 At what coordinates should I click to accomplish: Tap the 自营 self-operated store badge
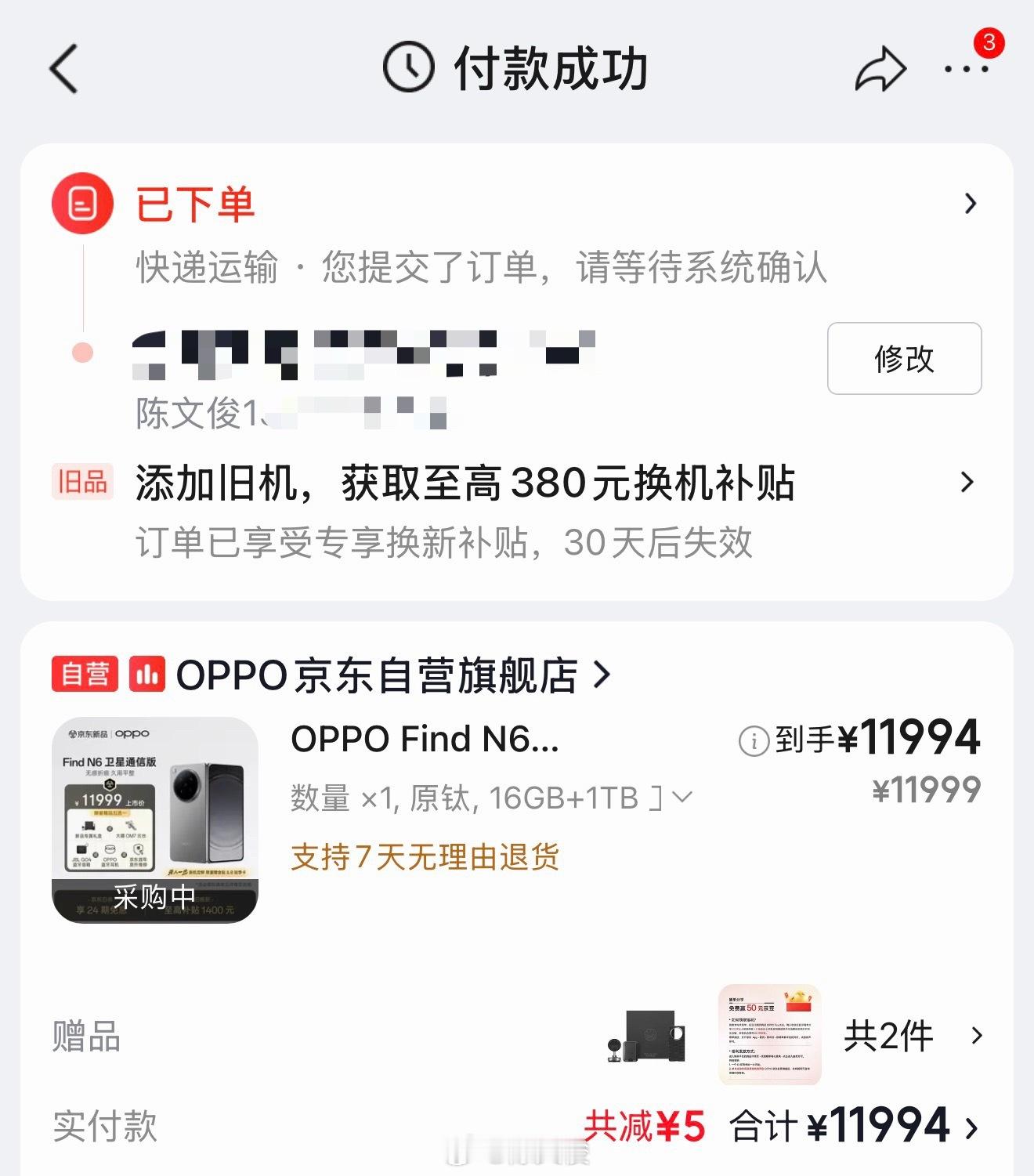coord(83,674)
